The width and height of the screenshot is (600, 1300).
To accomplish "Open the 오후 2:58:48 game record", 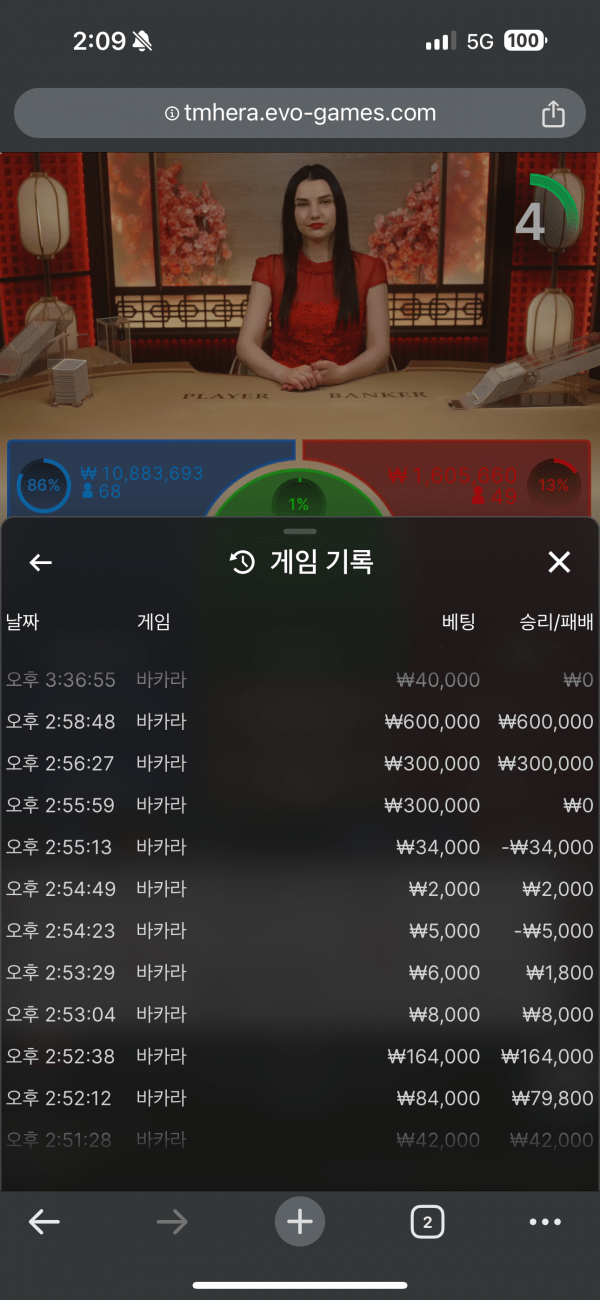I will coord(300,722).
